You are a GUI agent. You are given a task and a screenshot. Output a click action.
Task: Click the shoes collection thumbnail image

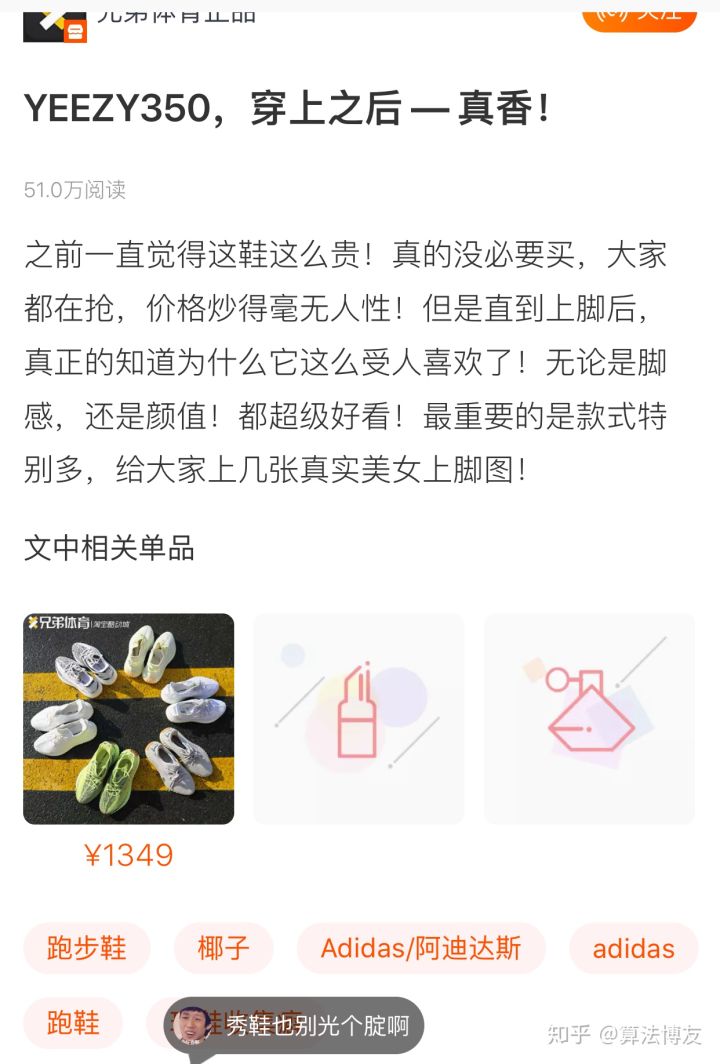(x=129, y=720)
